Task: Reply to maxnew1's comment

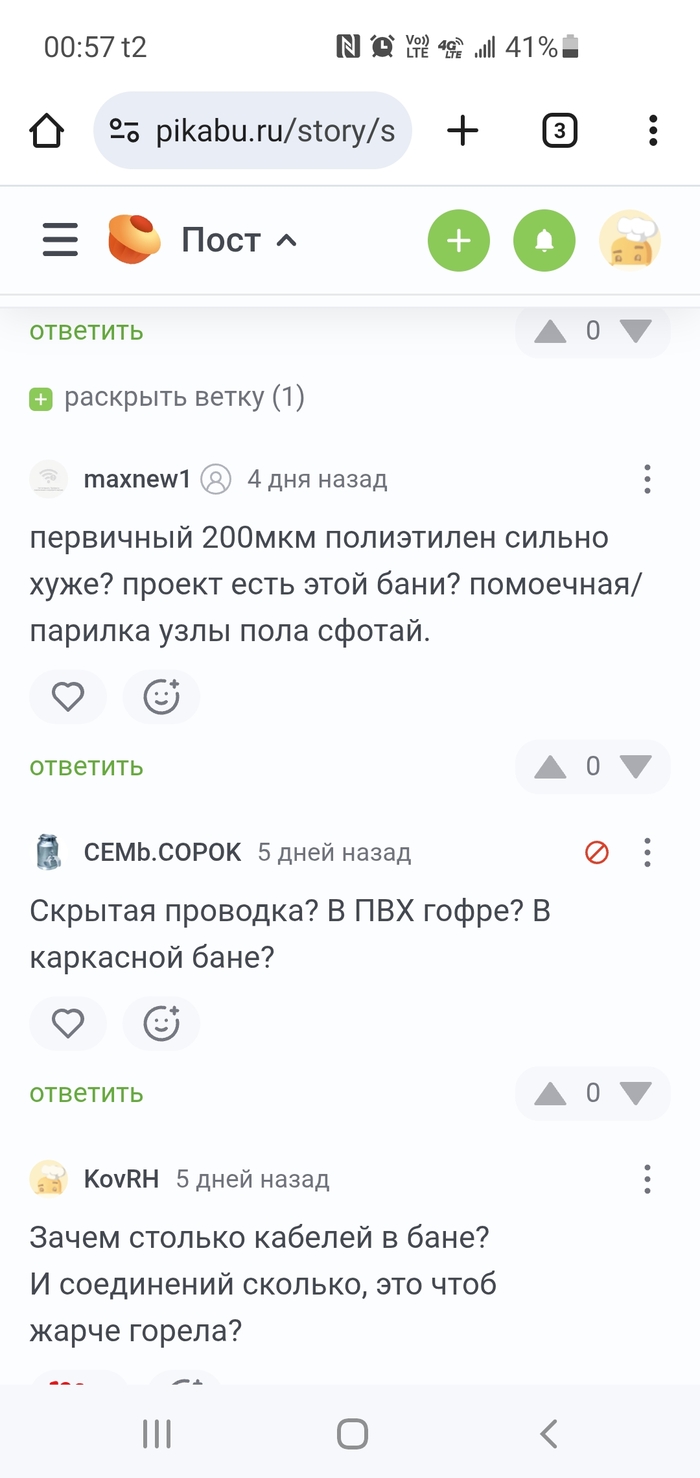Action: point(86,767)
